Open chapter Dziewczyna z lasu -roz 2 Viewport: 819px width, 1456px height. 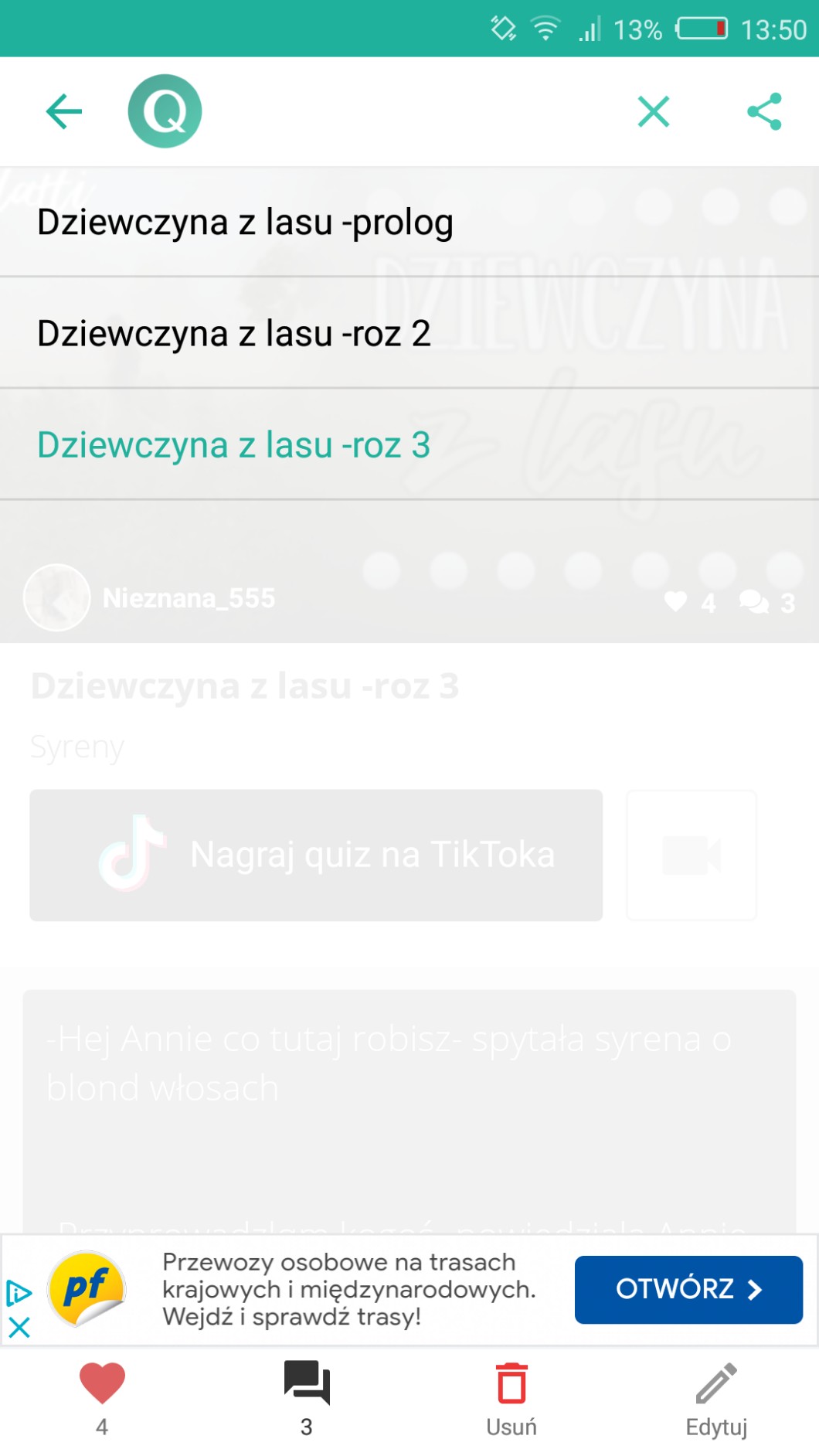[x=234, y=334]
